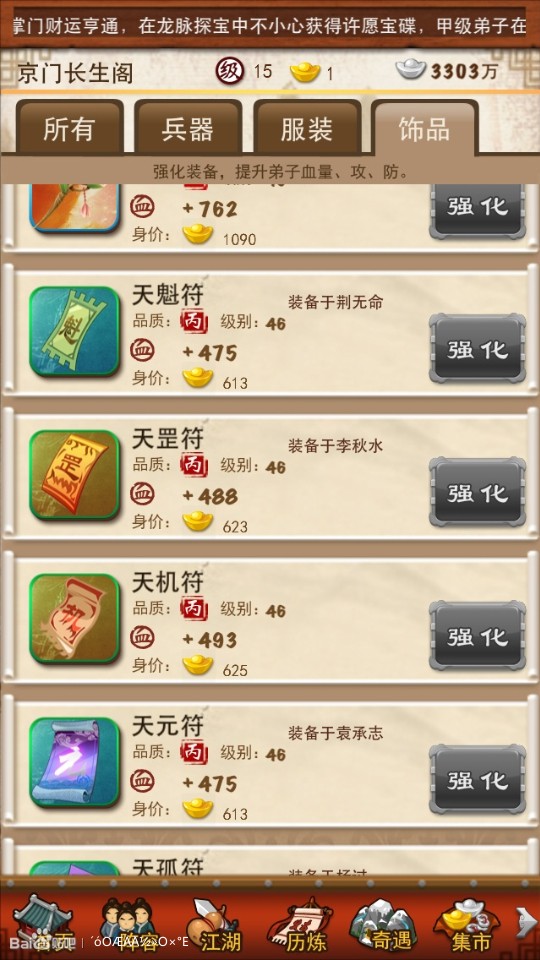
Task: Open the 天魁符 item icon
Action: (75, 331)
